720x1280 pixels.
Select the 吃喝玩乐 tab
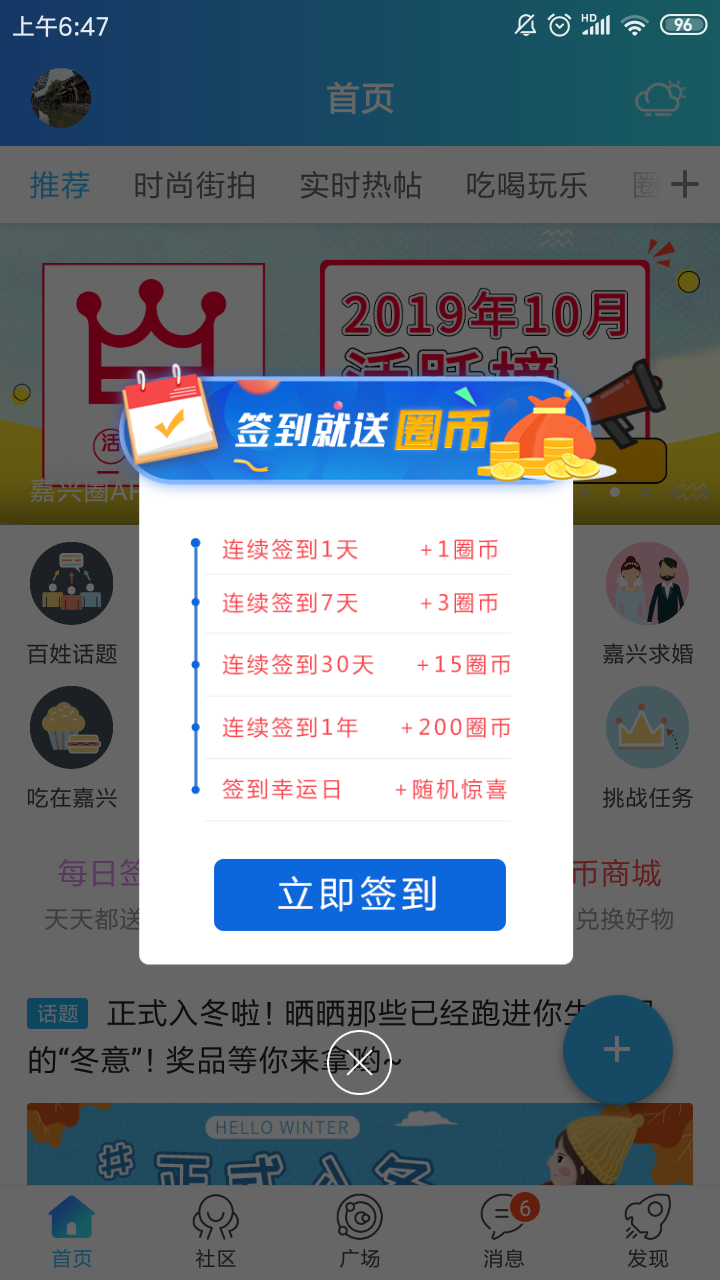(526, 185)
